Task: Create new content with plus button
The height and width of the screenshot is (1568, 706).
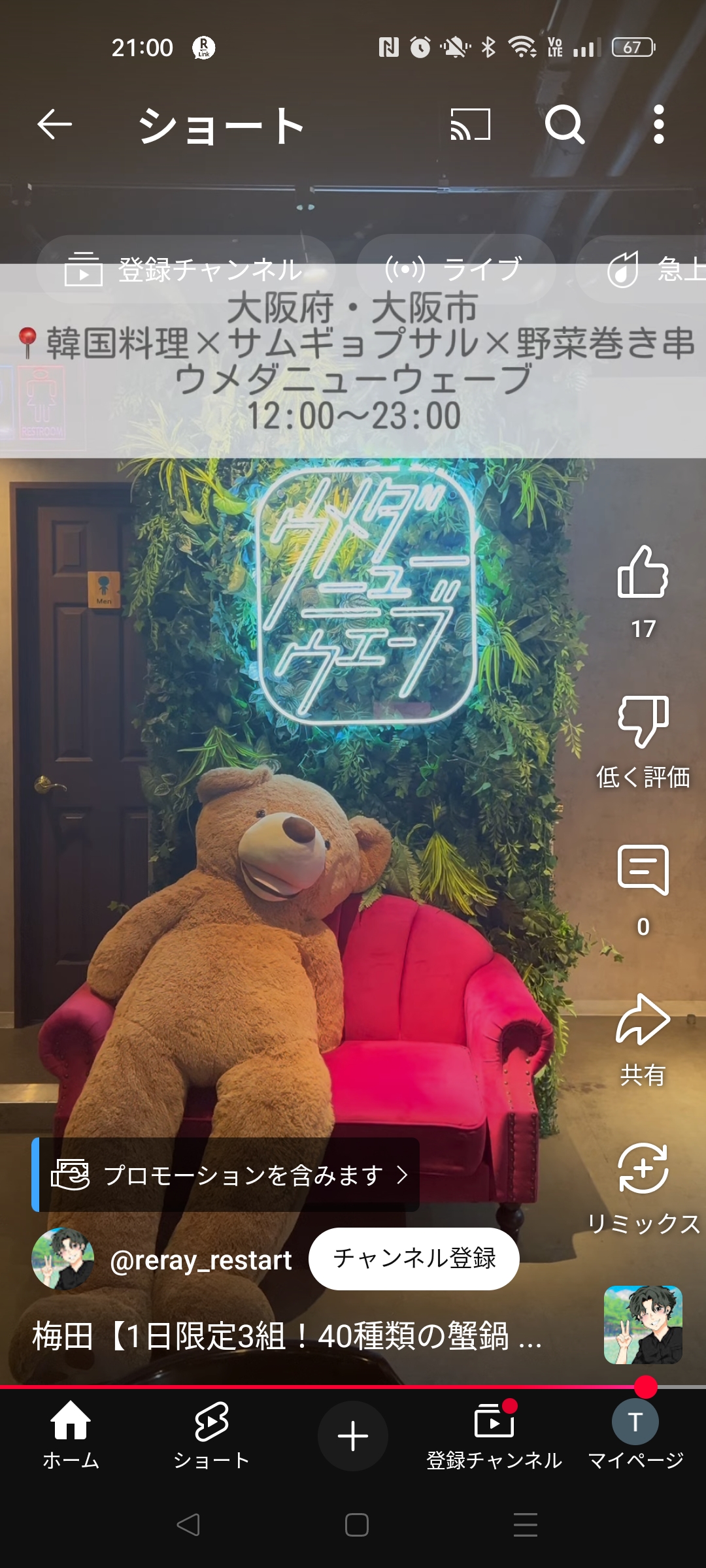Action: coord(353,1436)
